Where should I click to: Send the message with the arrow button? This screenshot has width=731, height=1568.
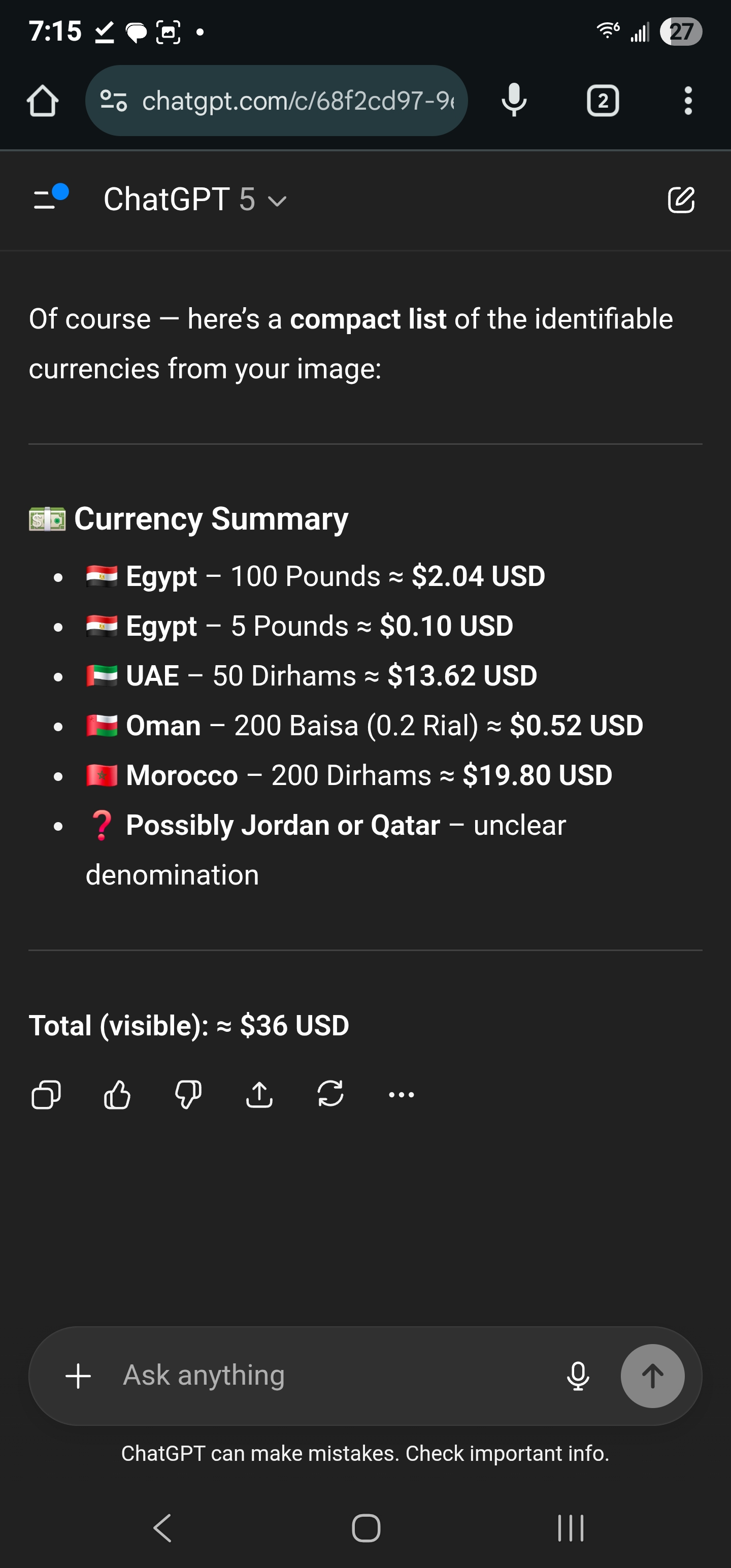652,1376
